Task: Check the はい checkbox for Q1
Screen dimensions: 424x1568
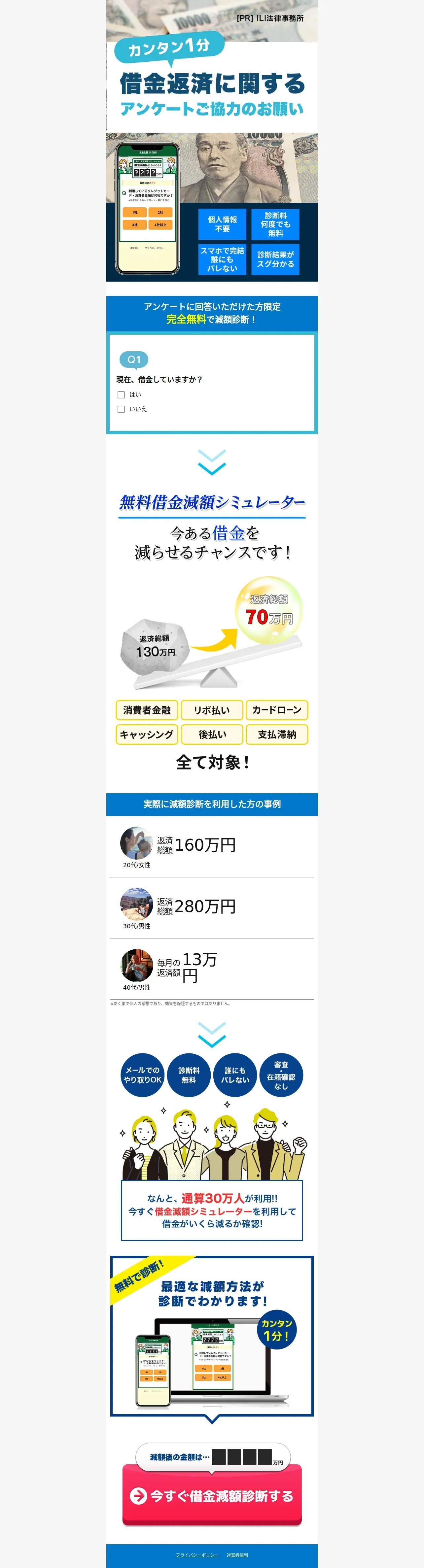Action: click(121, 394)
